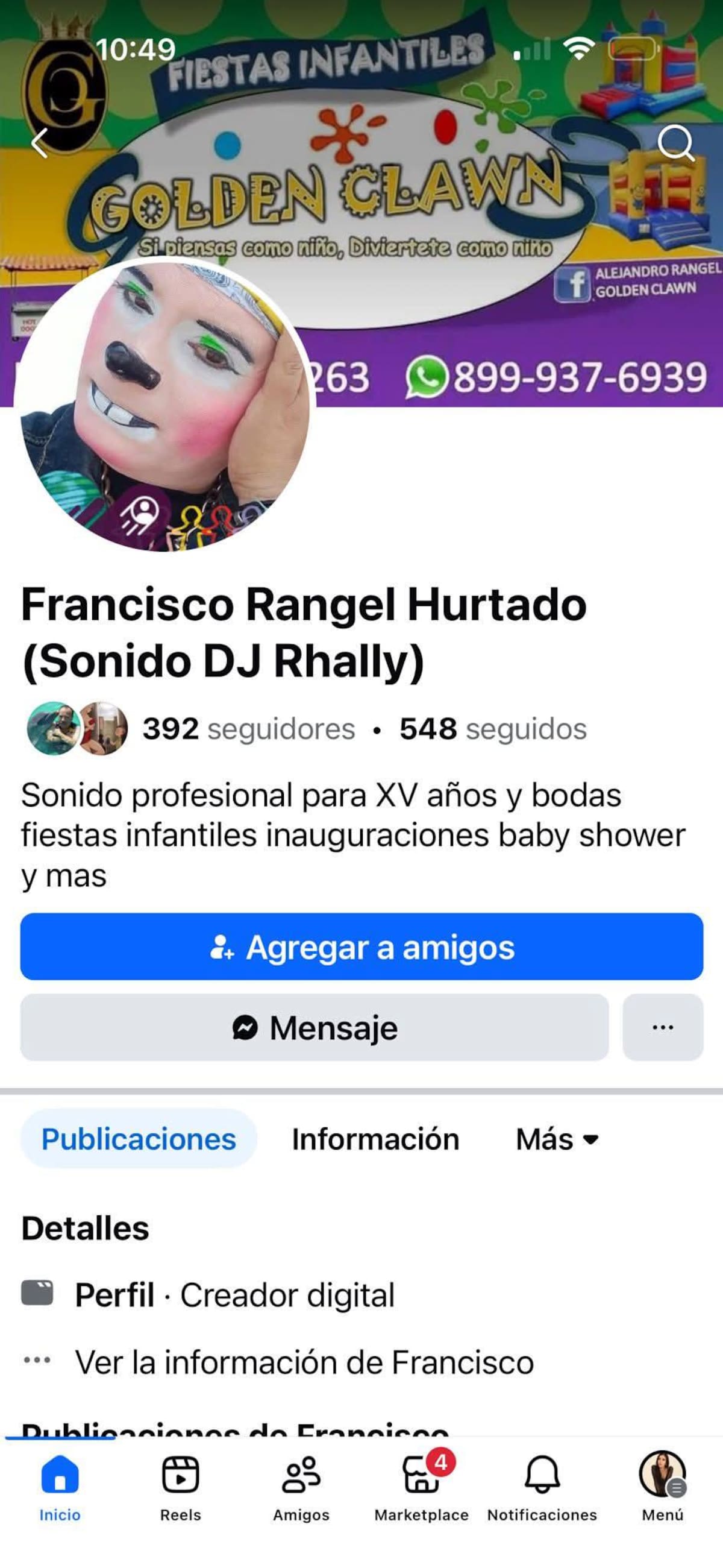Switch to the Información tab

374,1139
